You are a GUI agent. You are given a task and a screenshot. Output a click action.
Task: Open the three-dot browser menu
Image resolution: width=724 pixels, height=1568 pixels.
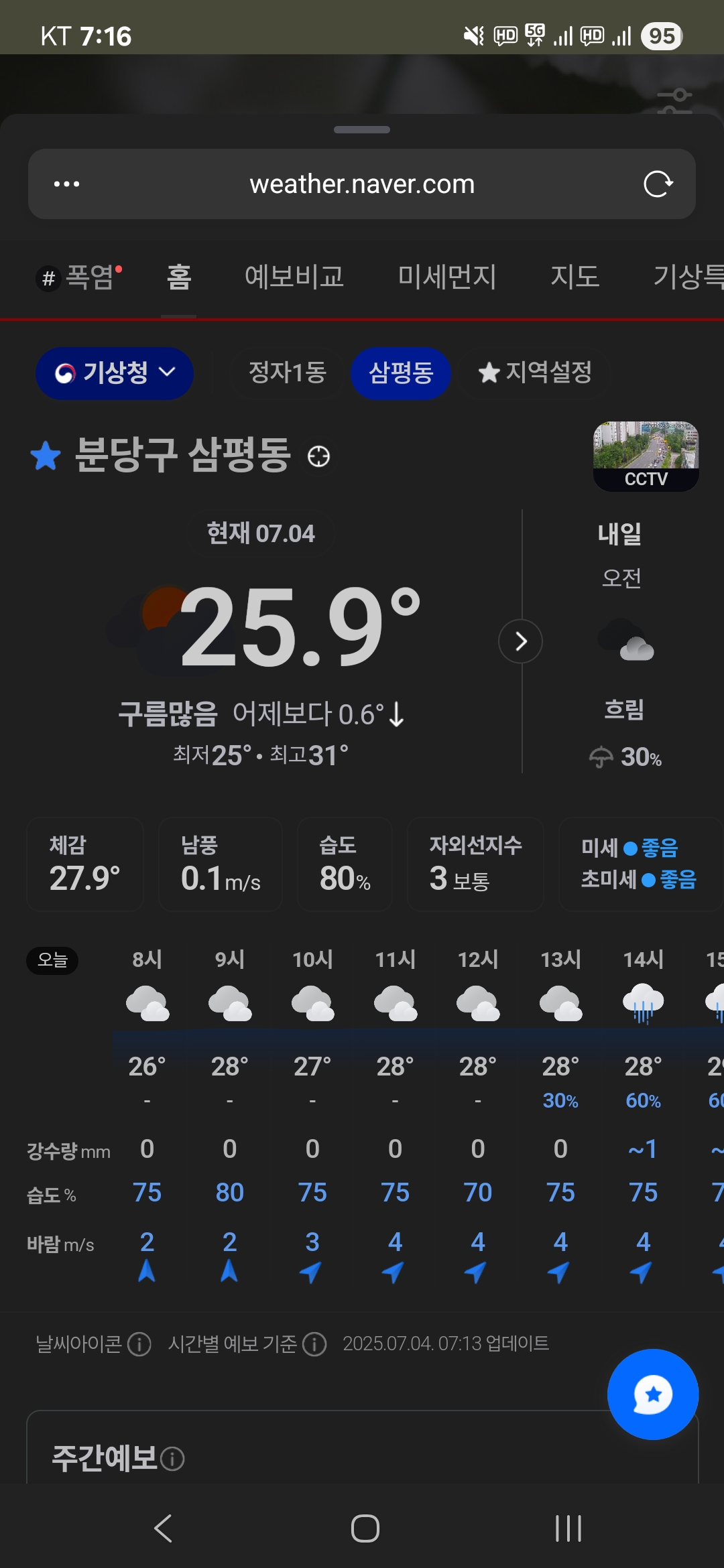coord(66,184)
